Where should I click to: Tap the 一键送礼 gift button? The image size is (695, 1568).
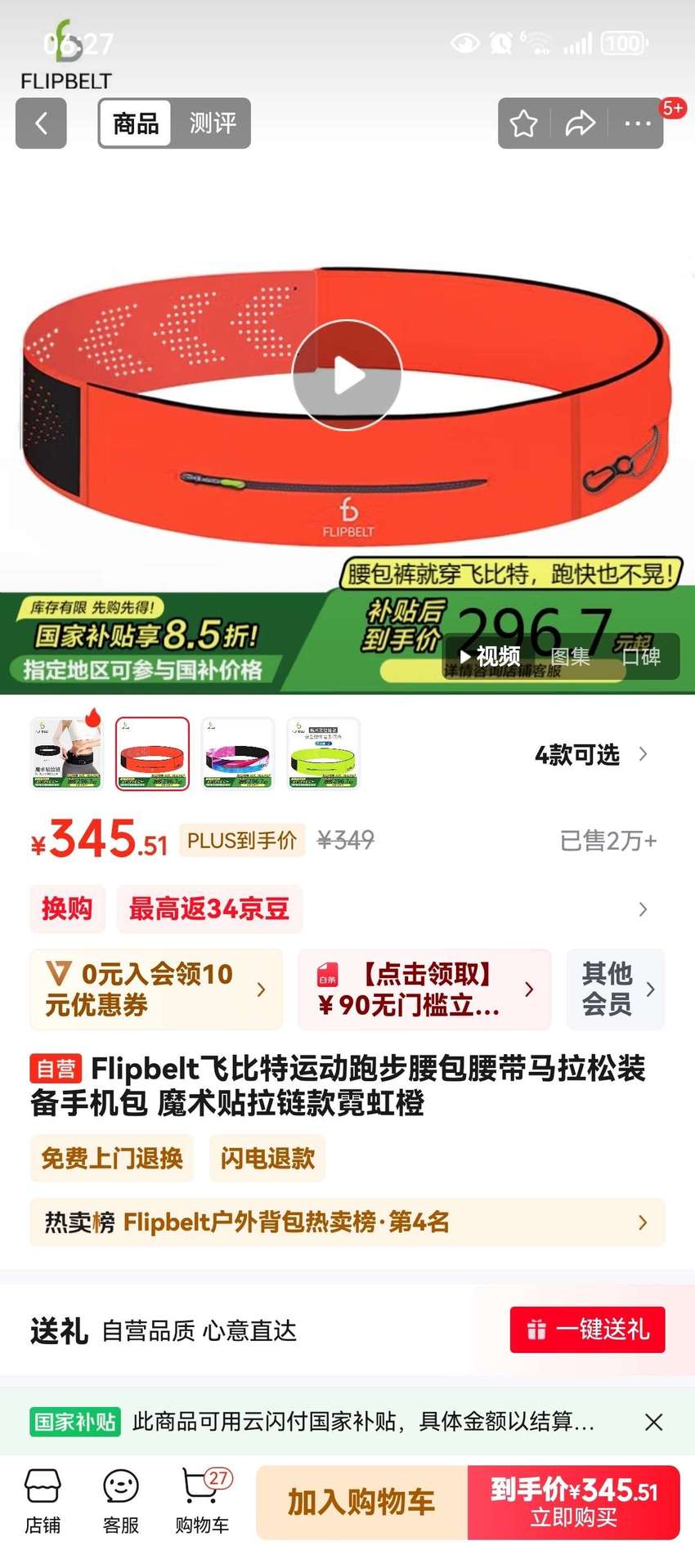click(x=588, y=1329)
